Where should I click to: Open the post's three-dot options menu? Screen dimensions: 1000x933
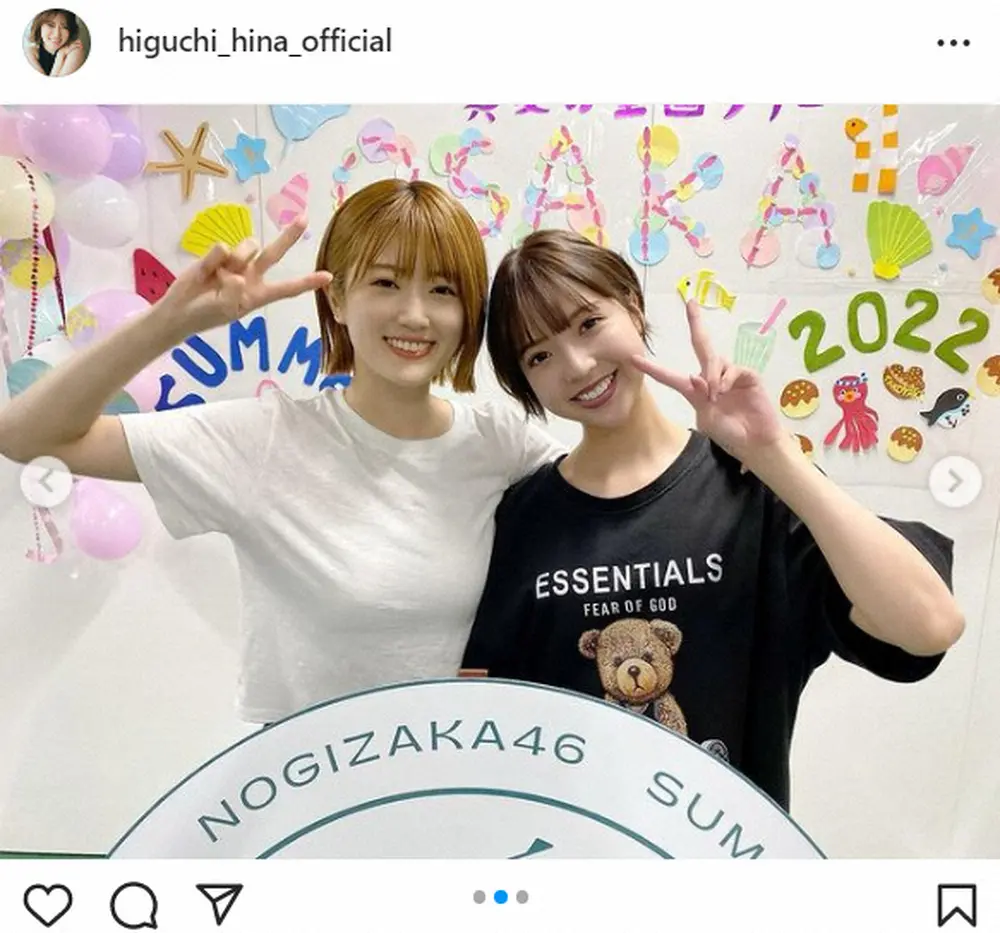point(952,43)
